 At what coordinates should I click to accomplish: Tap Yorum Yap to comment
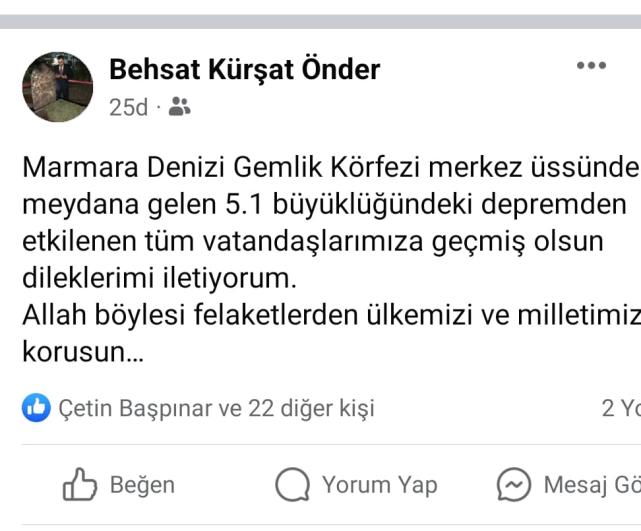[x=357, y=485]
